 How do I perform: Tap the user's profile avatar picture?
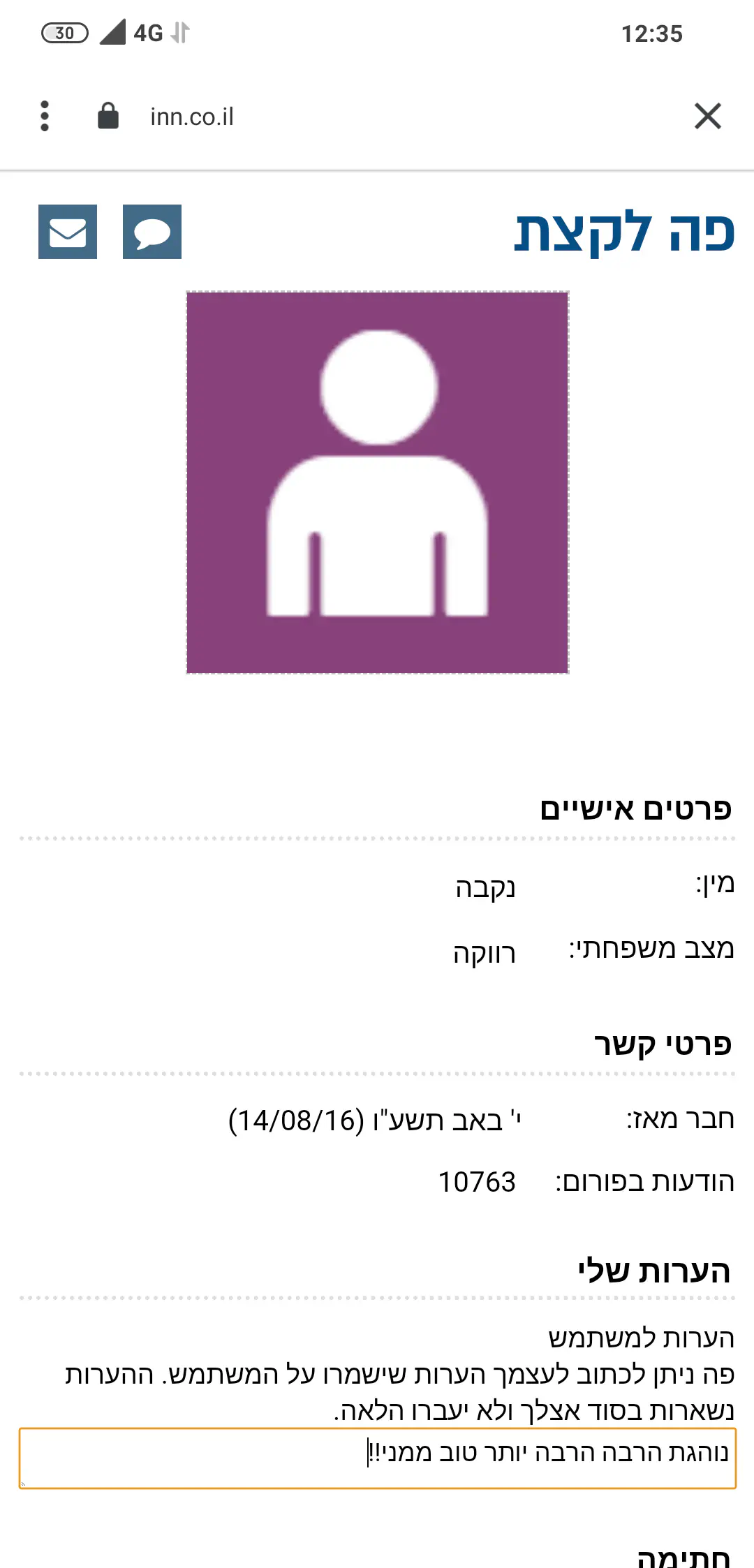coord(378,482)
